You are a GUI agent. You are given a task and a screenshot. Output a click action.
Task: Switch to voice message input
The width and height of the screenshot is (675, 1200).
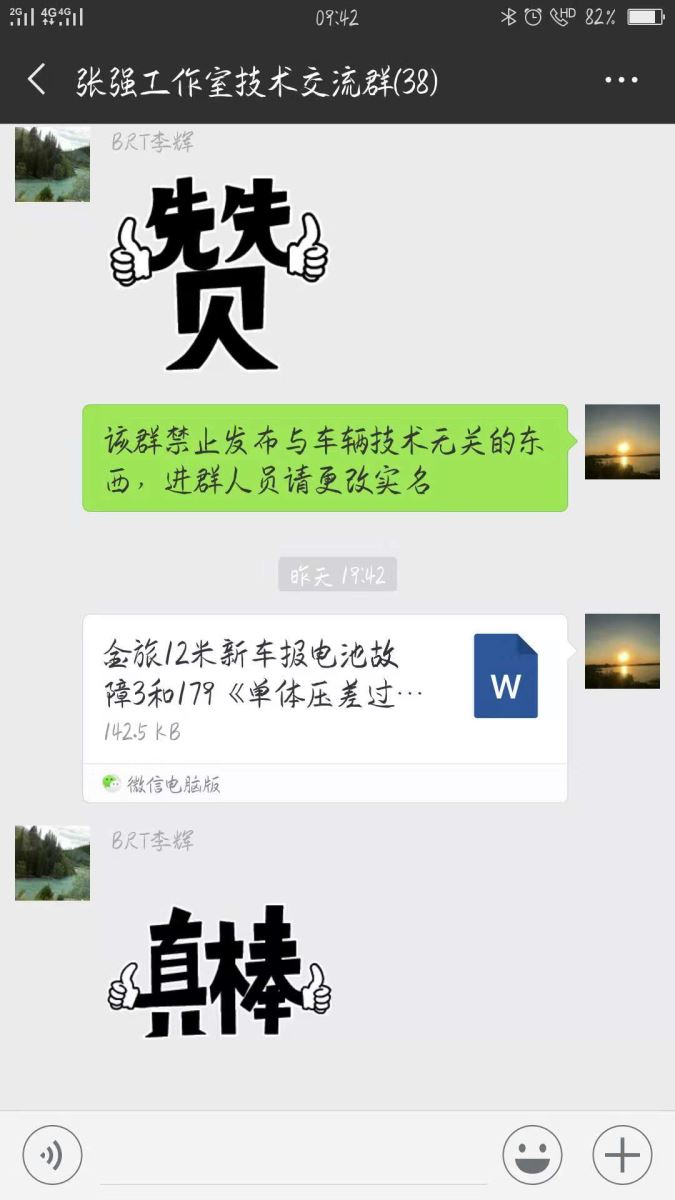[51, 1156]
